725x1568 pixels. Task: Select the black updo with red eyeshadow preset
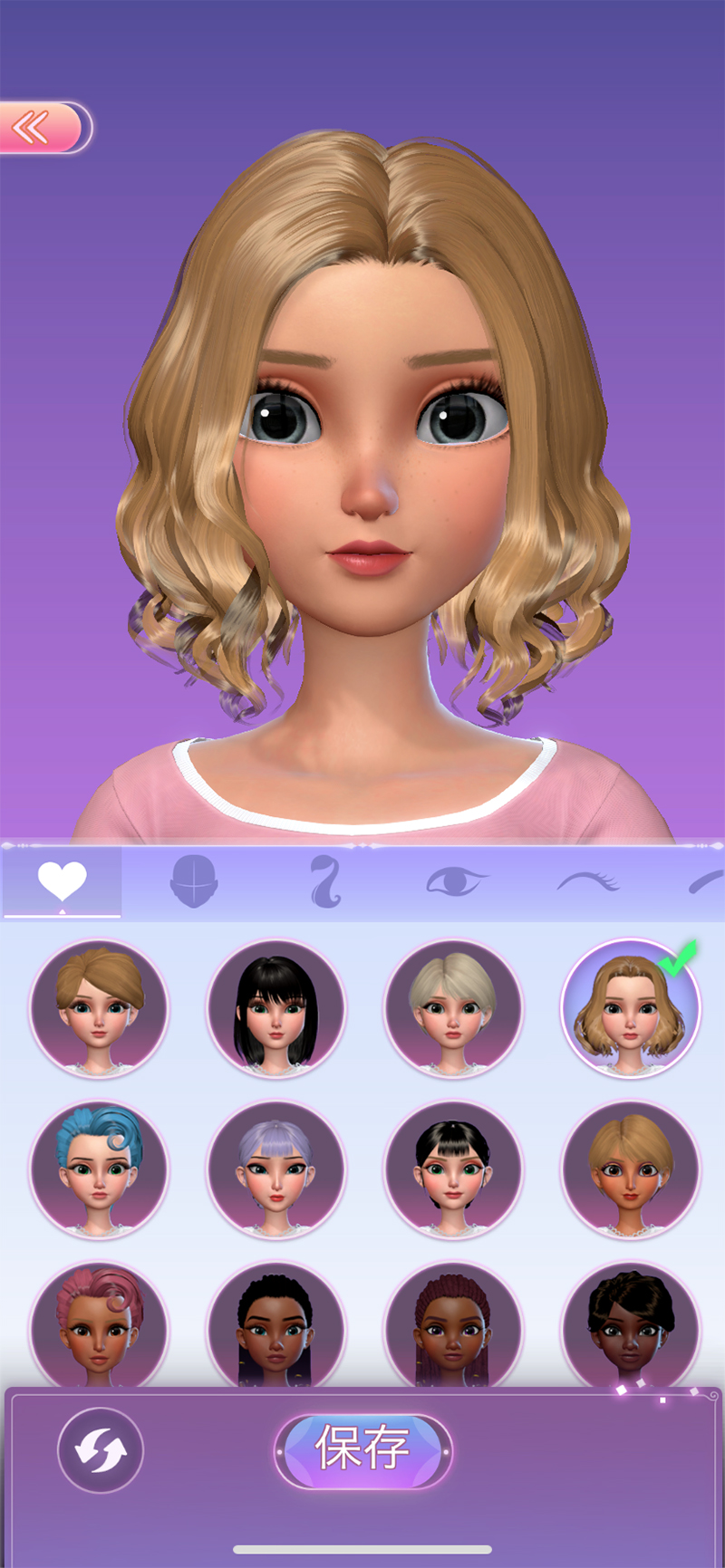pos(453,1169)
